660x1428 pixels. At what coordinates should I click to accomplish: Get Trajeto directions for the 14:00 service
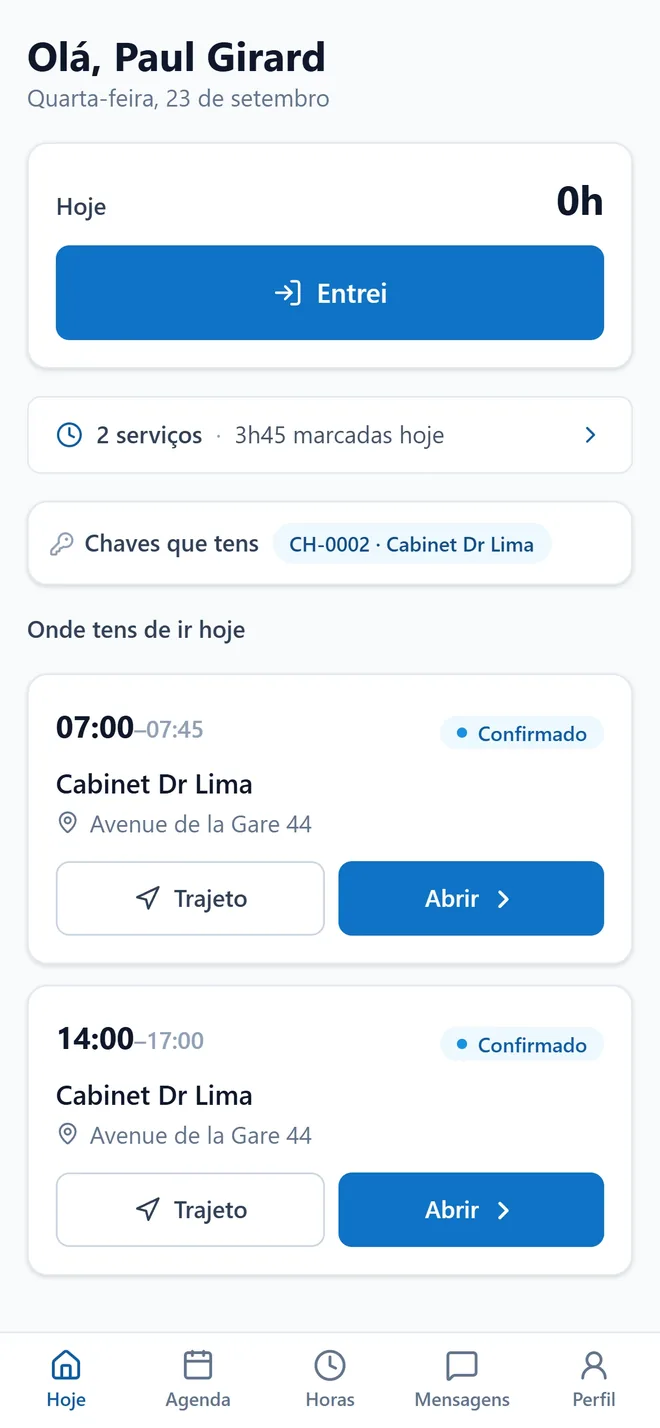click(190, 1209)
